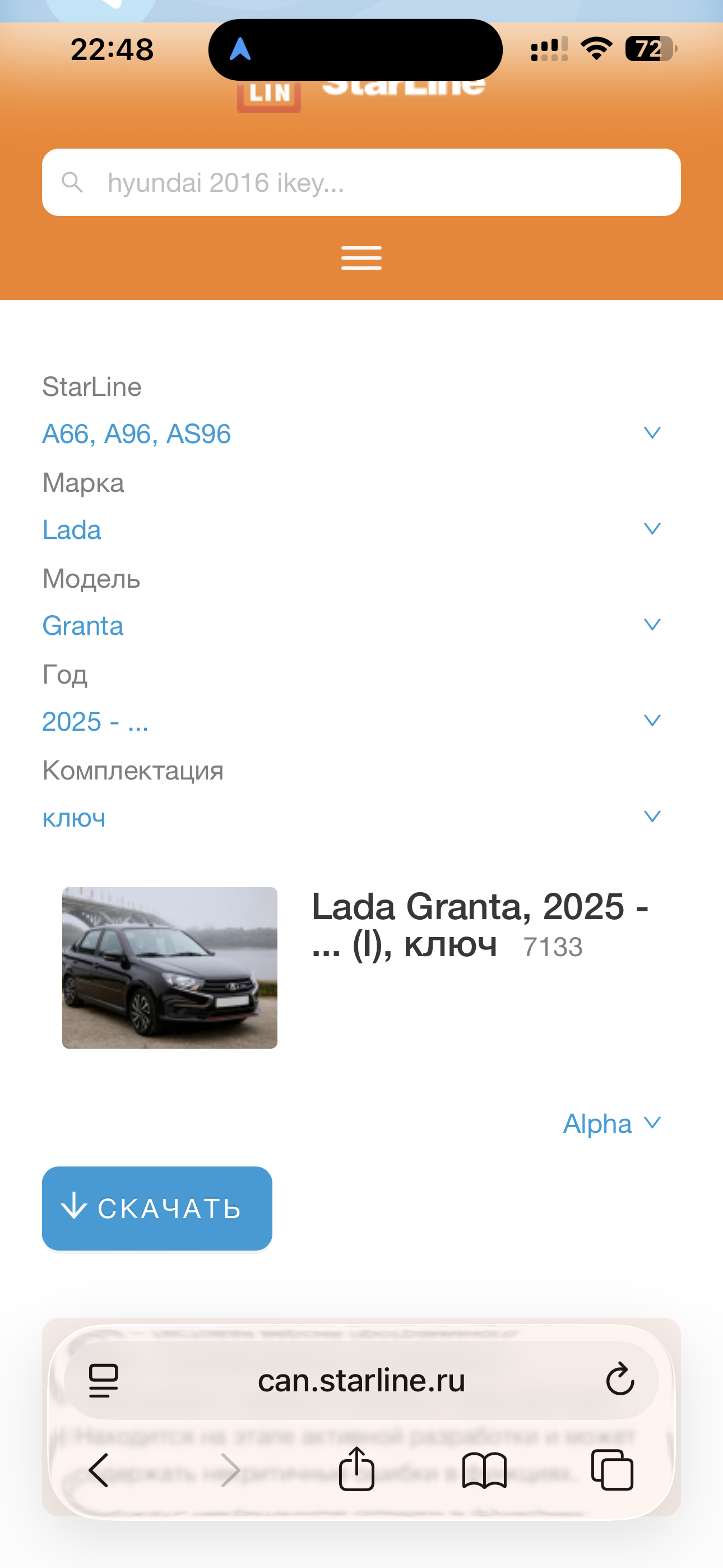Change the brand from Lada
Viewport: 723px width, 1568px height.
[x=350, y=529]
